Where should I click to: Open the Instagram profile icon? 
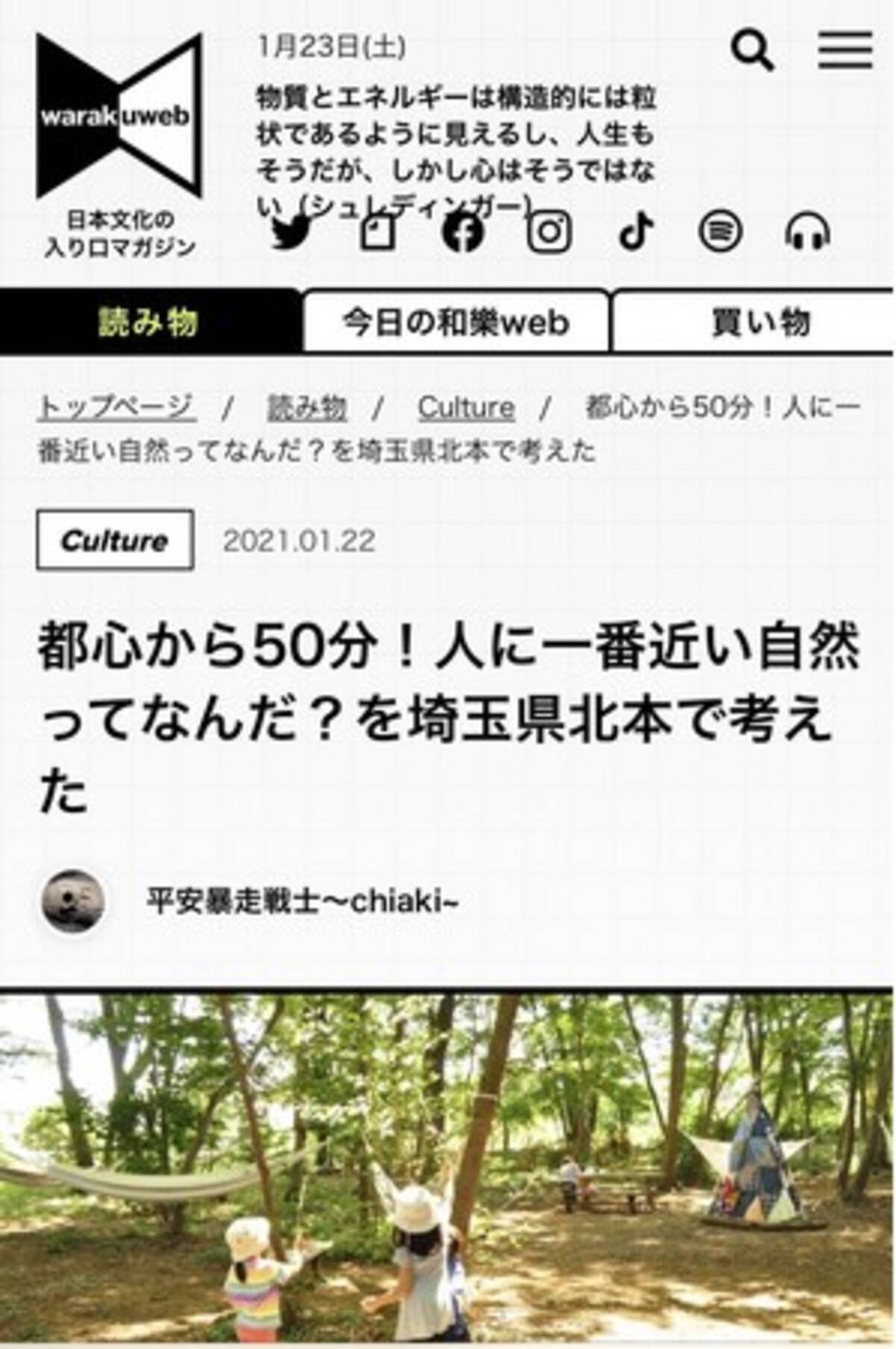(550, 232)
